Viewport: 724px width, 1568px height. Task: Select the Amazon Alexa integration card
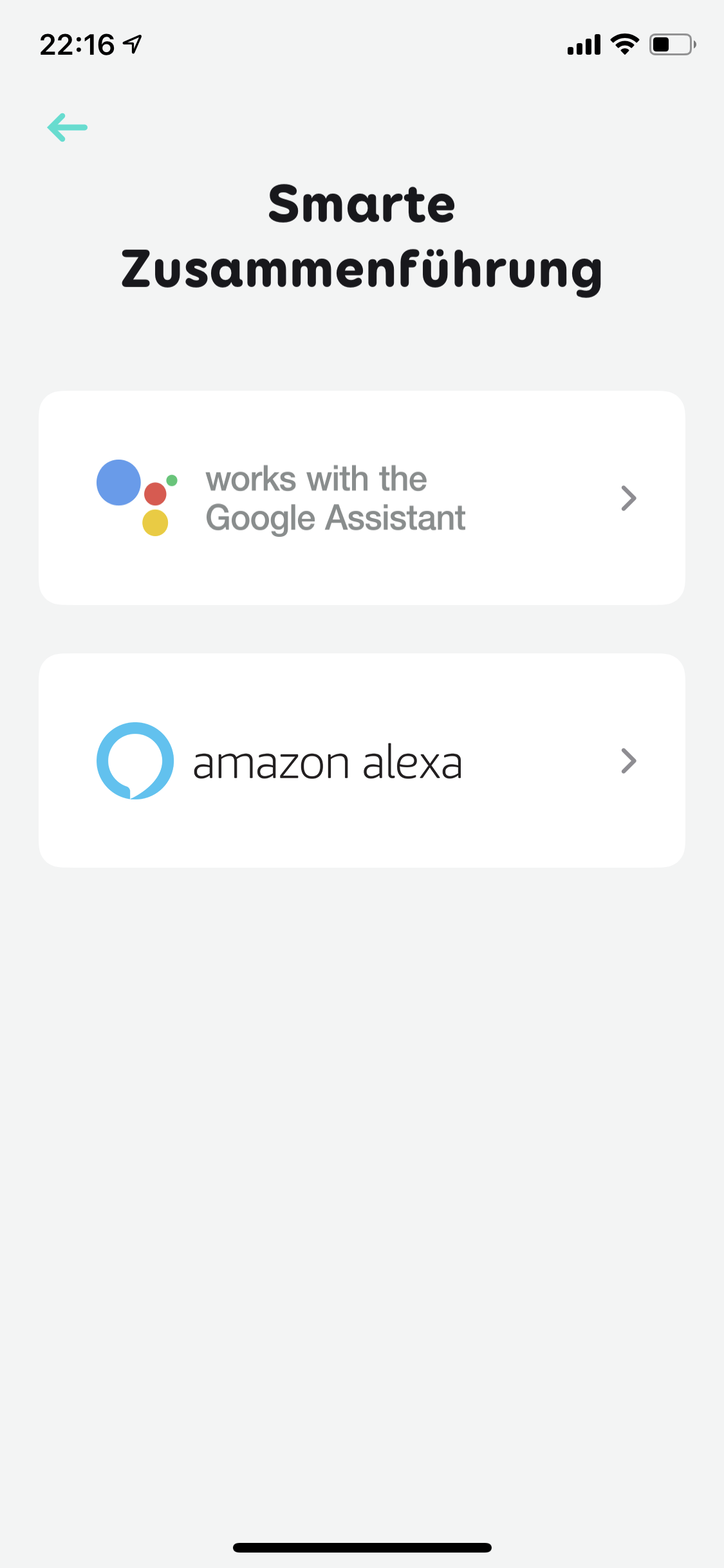362,761
